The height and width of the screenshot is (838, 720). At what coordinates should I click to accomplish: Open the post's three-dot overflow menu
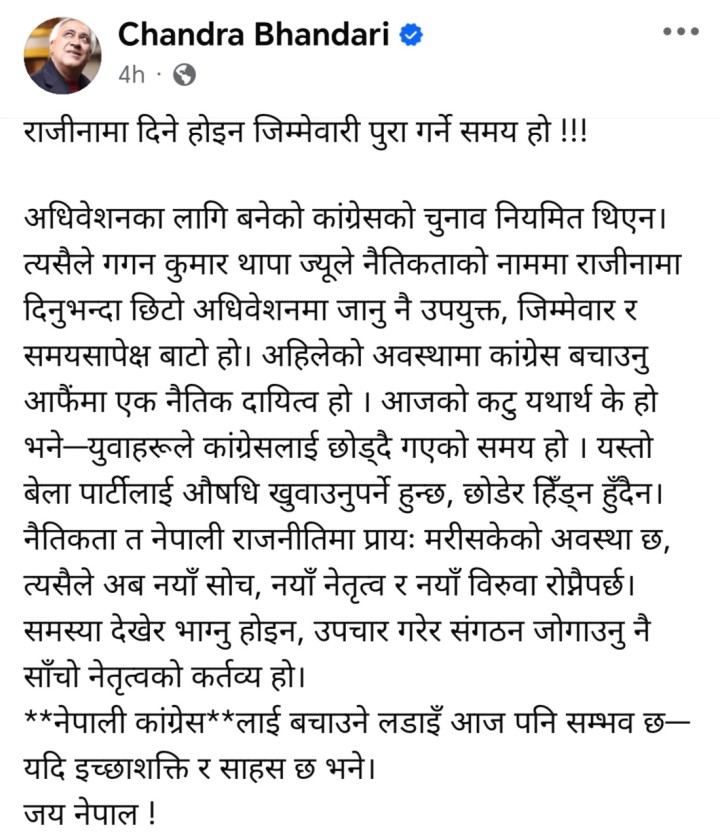tap(681, 32)
